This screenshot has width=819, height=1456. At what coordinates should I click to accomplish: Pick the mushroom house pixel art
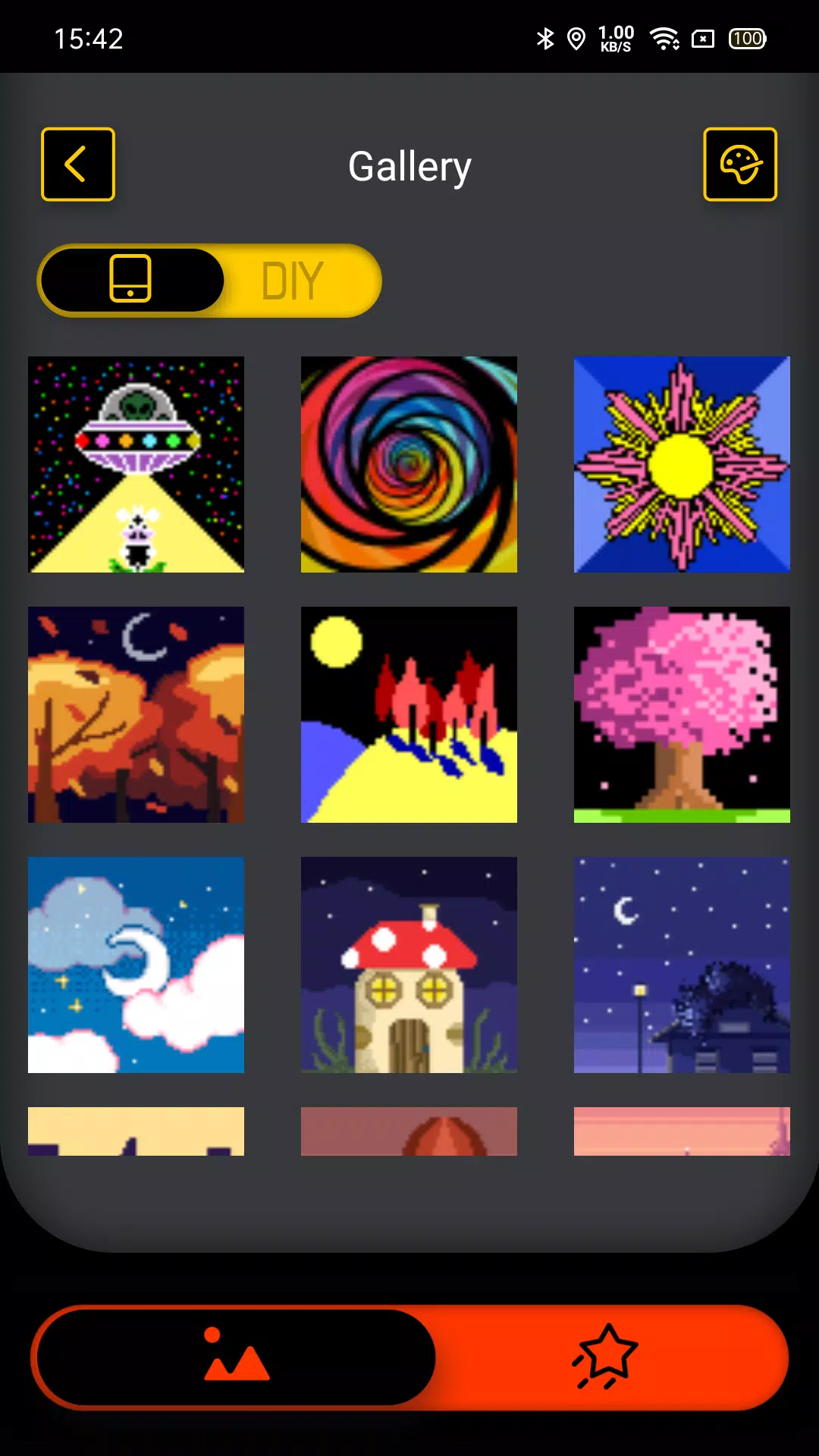point(409,965)
